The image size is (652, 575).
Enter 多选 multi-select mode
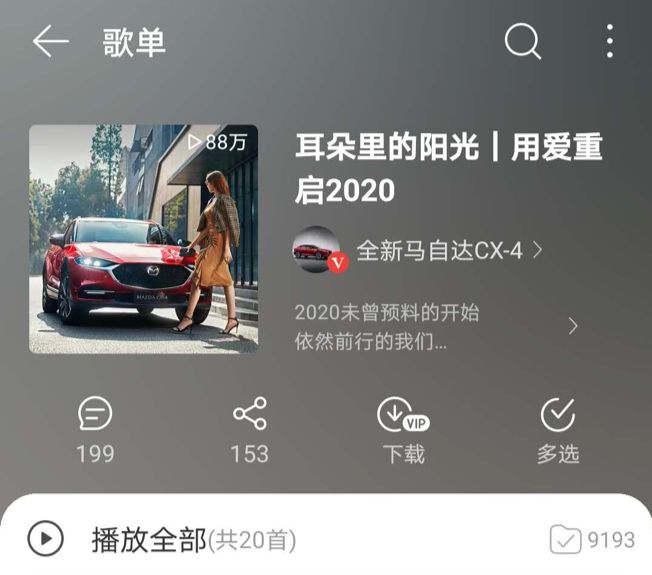[557, 429]
